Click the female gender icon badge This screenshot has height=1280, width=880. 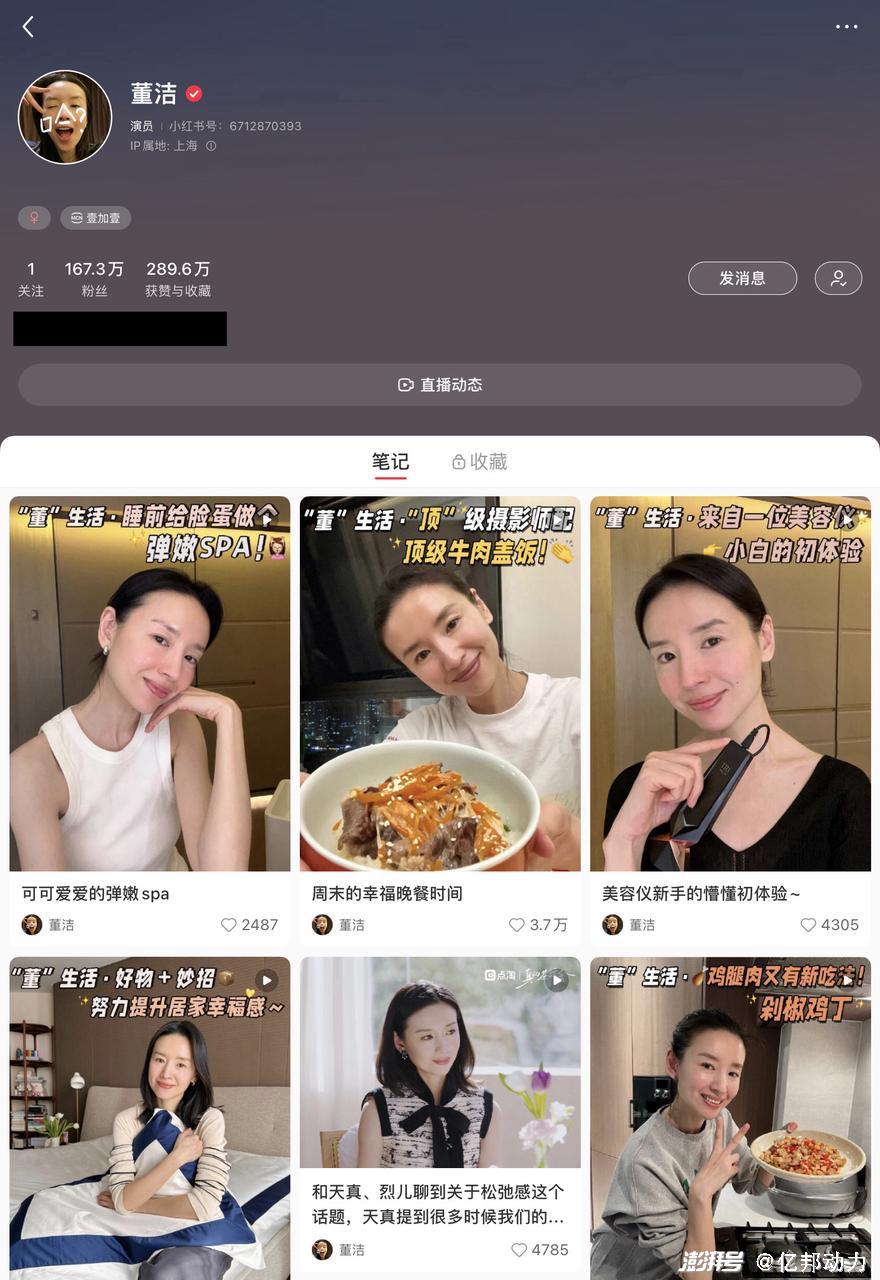point(33,217)
